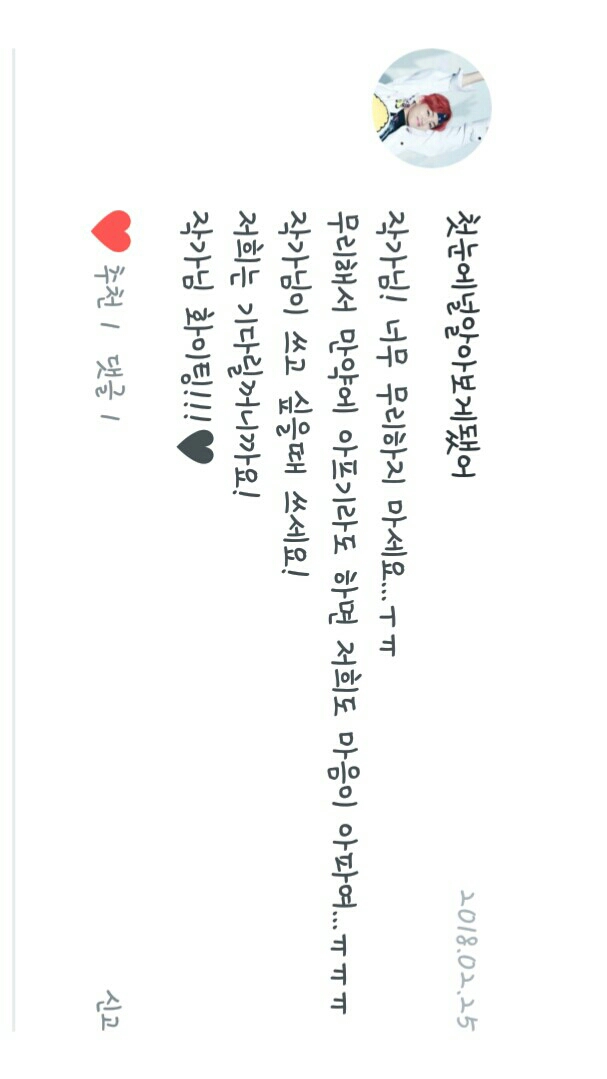Tap the red heart 추천 button
Viewport: 607px width, 1079px height.
pos(110,232)
